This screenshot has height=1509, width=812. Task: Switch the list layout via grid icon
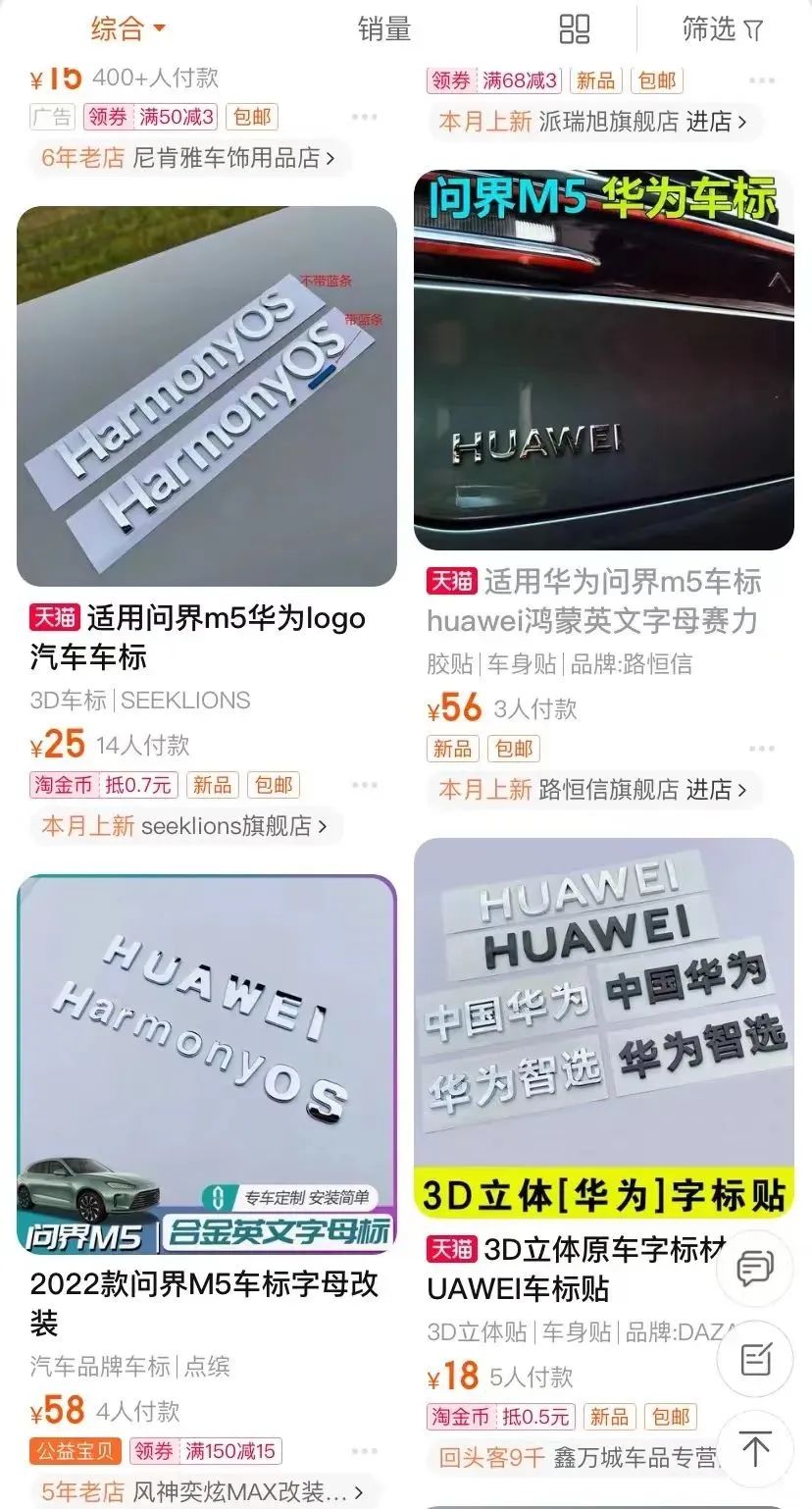coord(574,29)
